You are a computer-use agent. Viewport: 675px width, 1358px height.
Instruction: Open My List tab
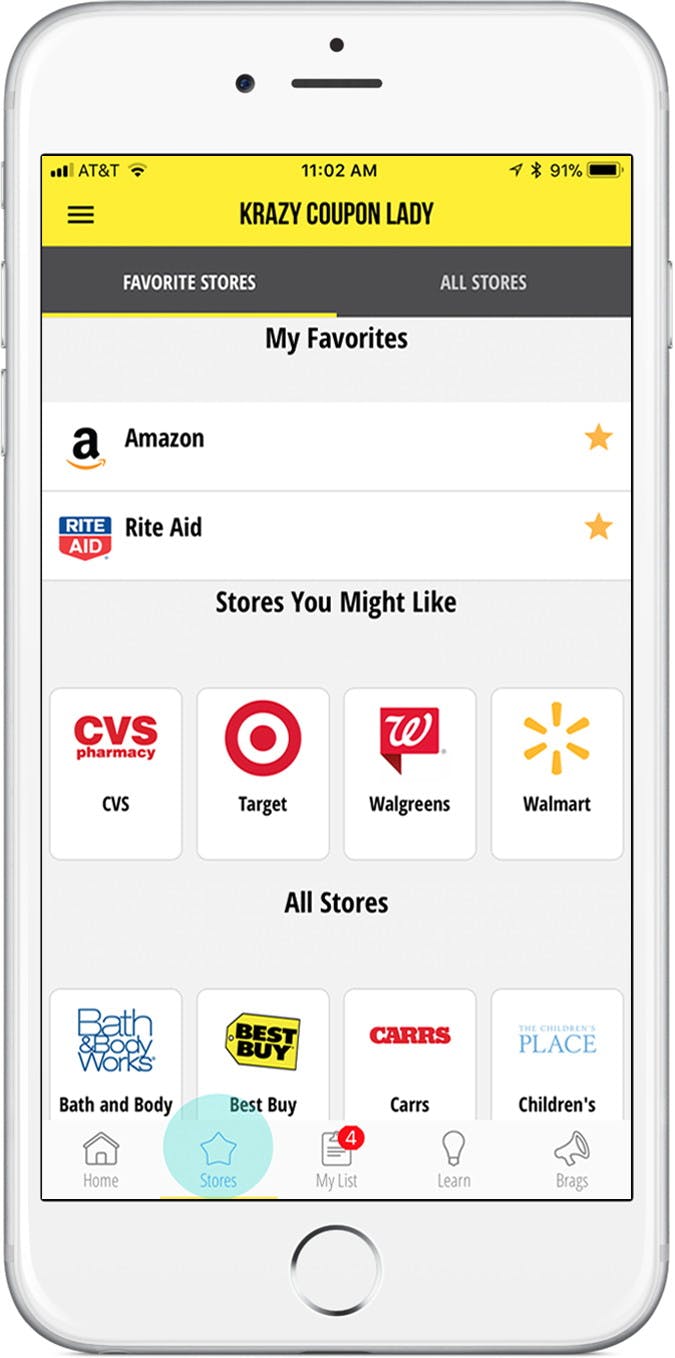pyautogui.click(x=337, y=1160)
